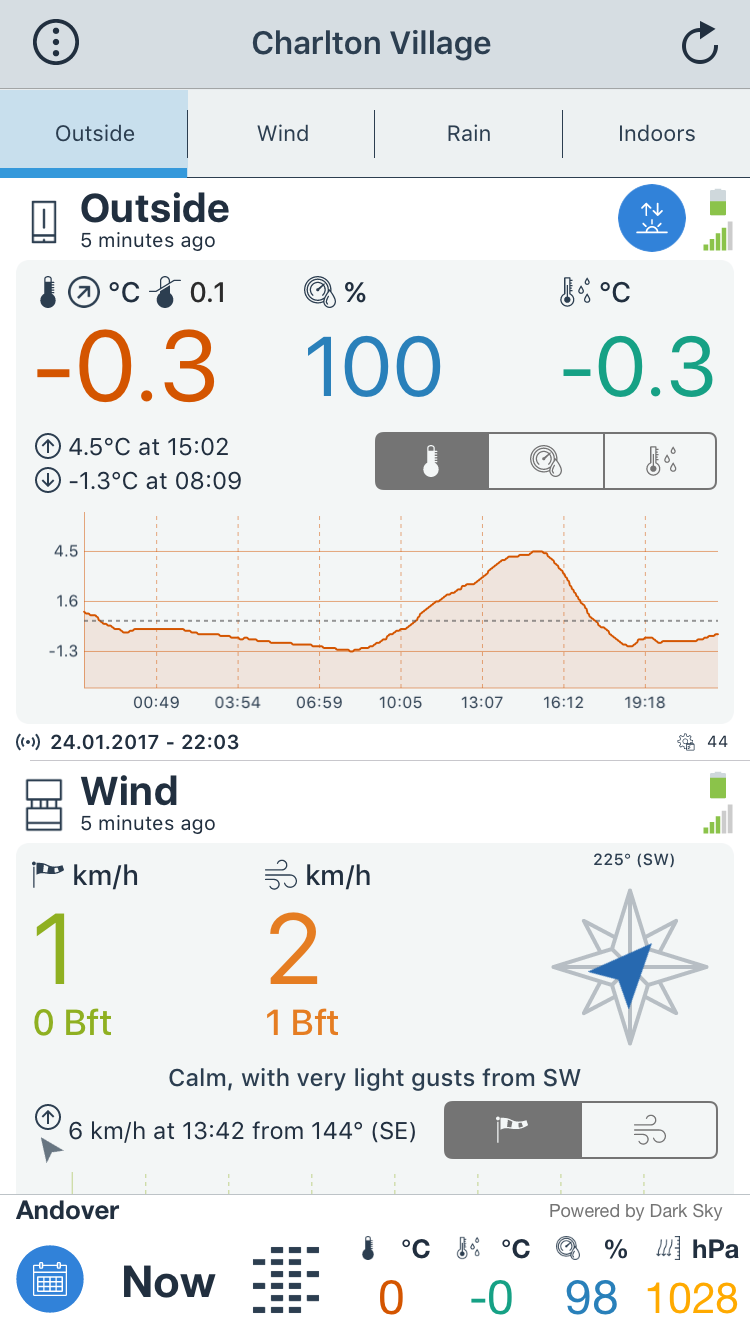Select the Outside tab
Image resolution: width=750 pixels, height=1334 pixels.
[x=94, y=134]
